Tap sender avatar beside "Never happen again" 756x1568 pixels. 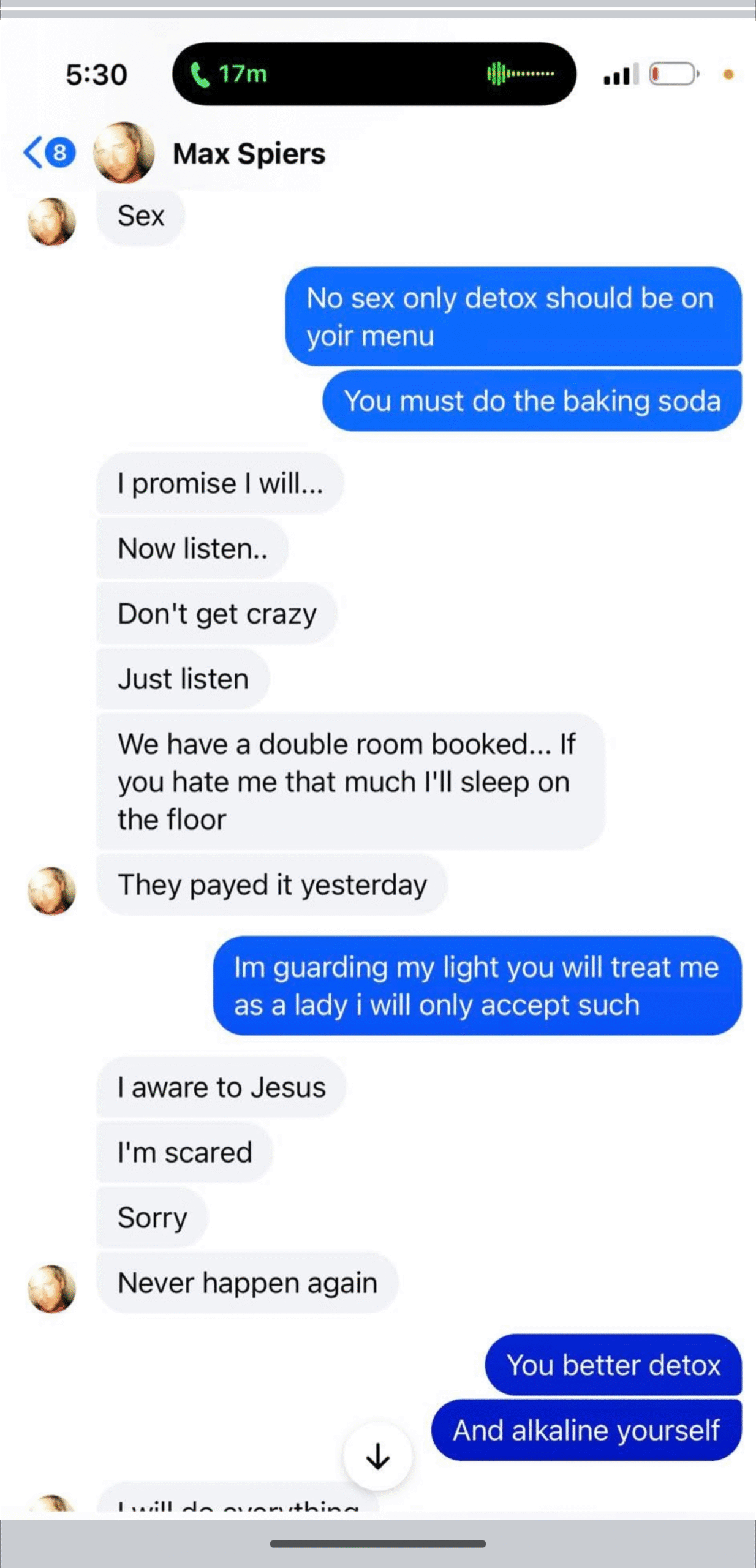point(52,1288)
